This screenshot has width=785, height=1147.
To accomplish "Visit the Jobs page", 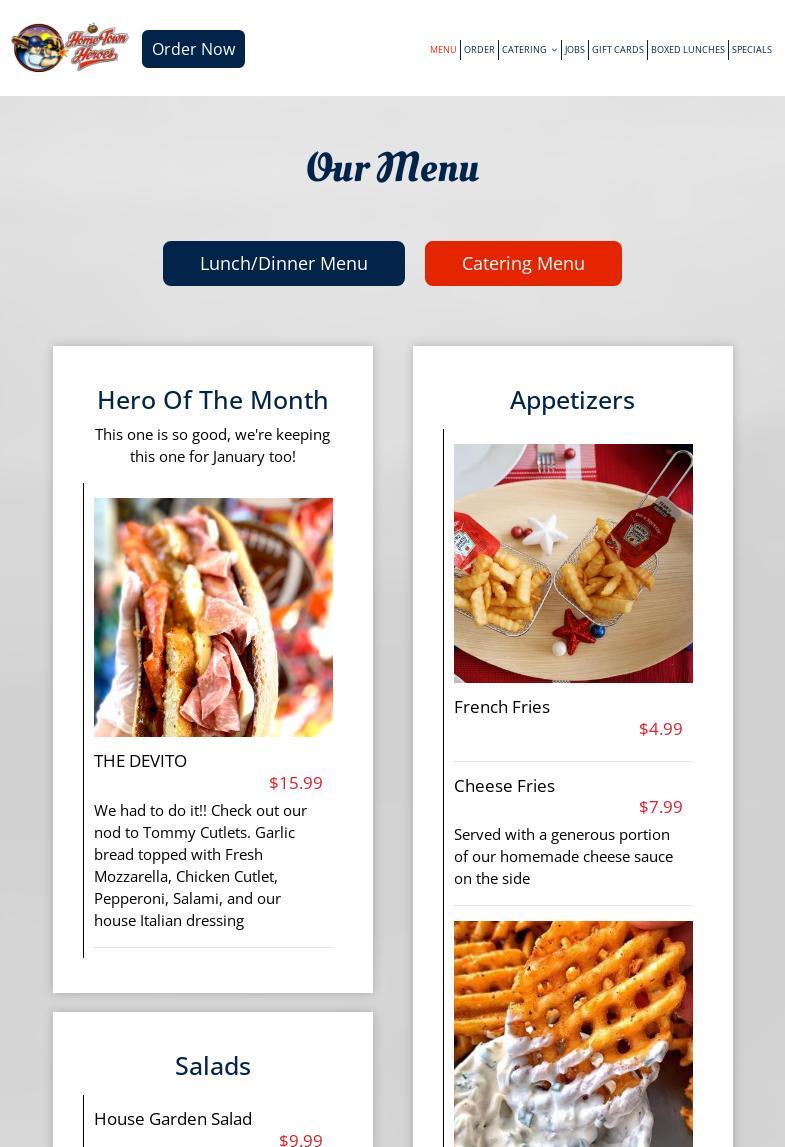I will 574,49.
